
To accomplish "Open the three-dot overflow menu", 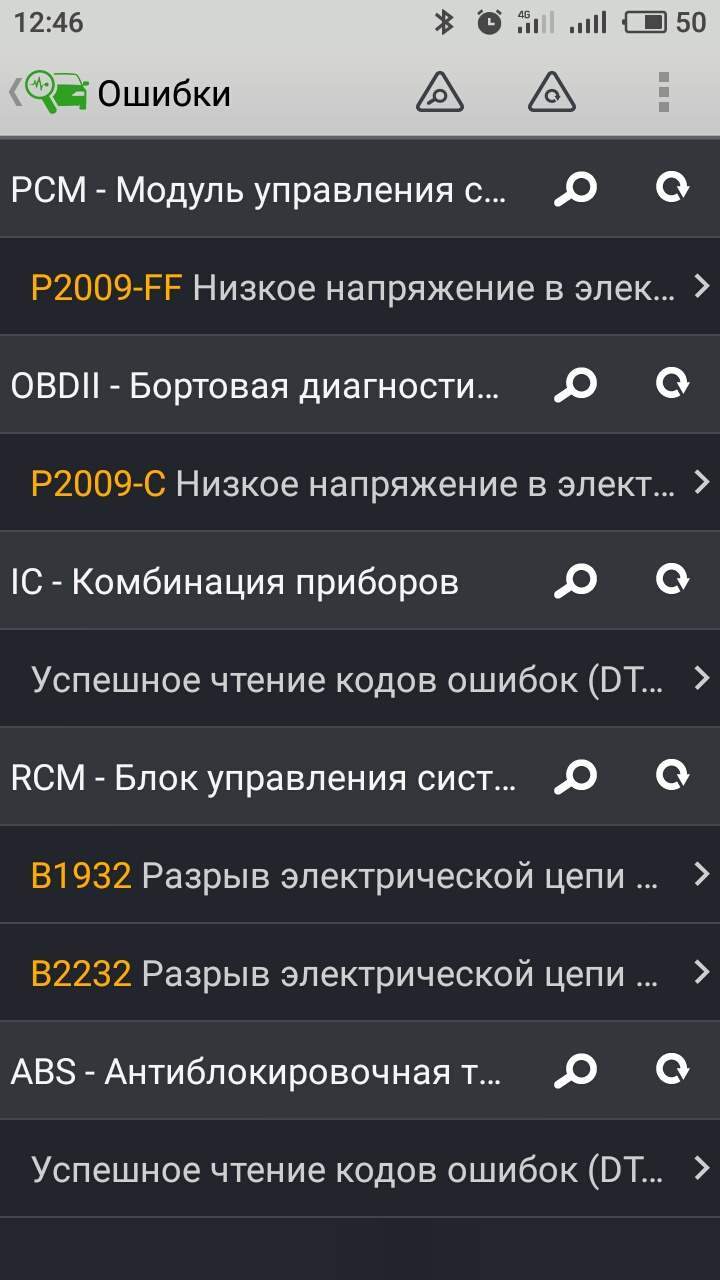I will (x=663, y=93).
